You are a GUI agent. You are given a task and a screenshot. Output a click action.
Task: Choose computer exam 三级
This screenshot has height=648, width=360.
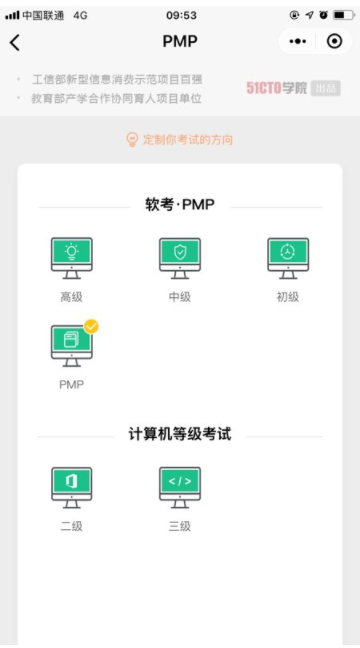(x=180, y=499)
